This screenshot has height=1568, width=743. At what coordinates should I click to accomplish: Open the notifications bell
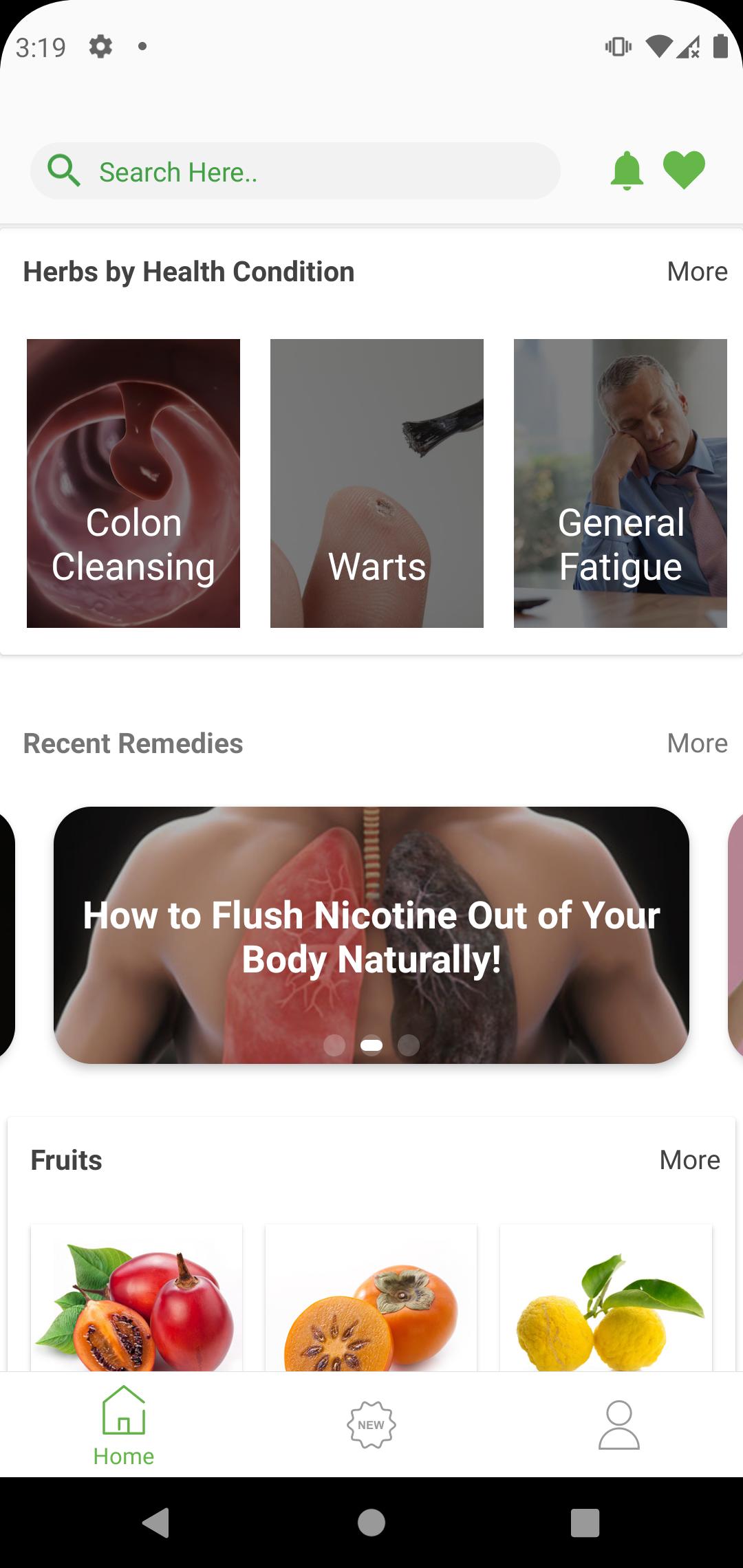[626, 171]
